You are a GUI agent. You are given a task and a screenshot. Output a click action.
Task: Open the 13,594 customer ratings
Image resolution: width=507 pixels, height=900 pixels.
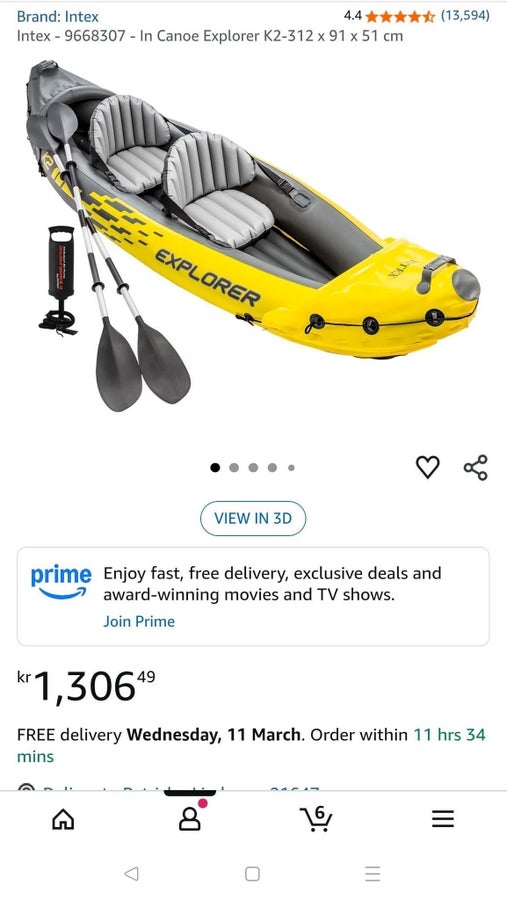(x=465, y=15)
